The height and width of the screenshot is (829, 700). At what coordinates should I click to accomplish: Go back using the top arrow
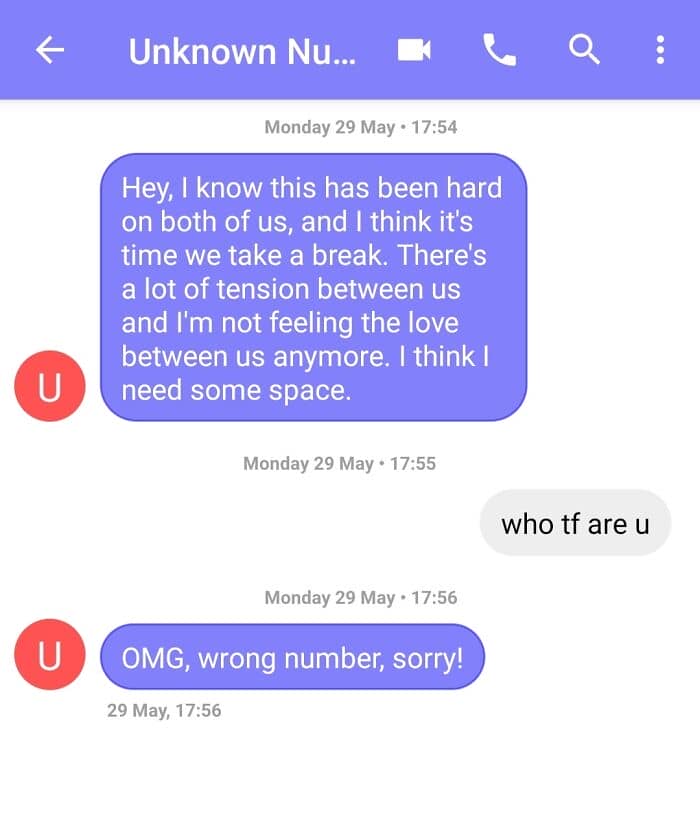(x=50, y=50)
